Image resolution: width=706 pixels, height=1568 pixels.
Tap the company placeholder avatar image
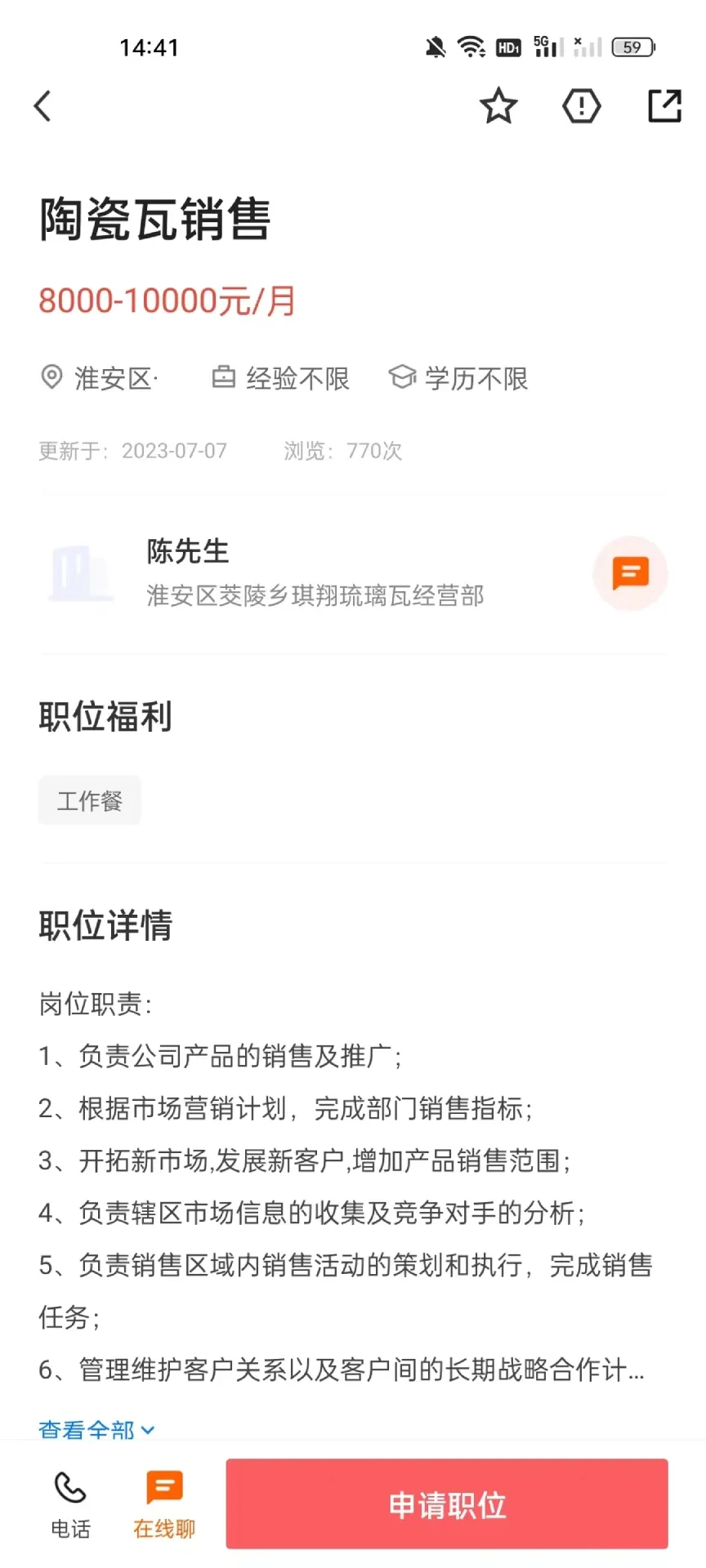[80, 573]
